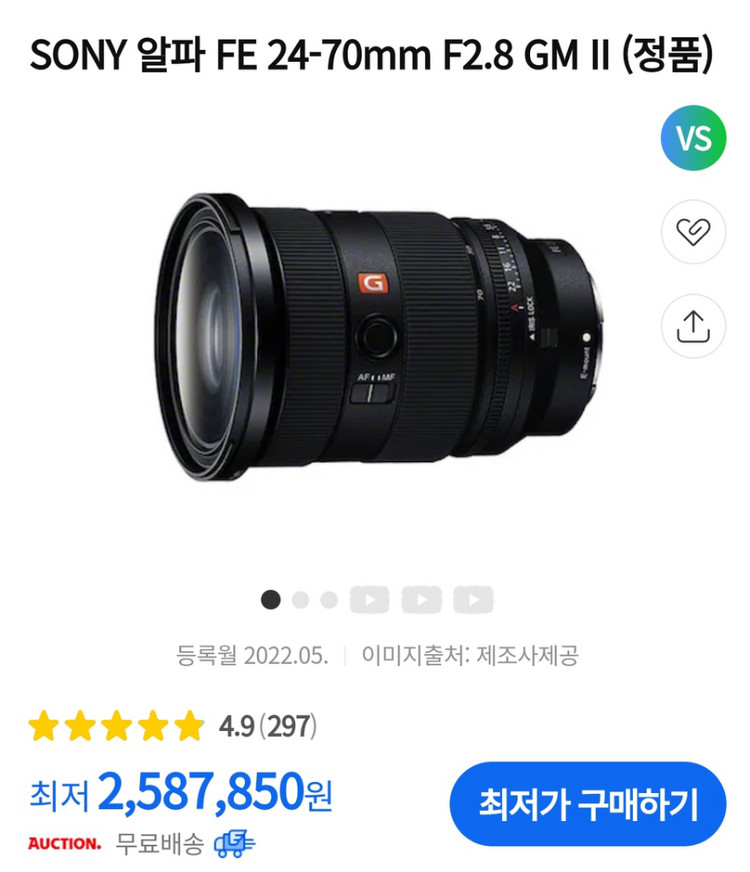Image resolution: width=750 pixels, height=872 pixels.
Task: Jump to the second image dot
Action: click(x=300, y=600)
